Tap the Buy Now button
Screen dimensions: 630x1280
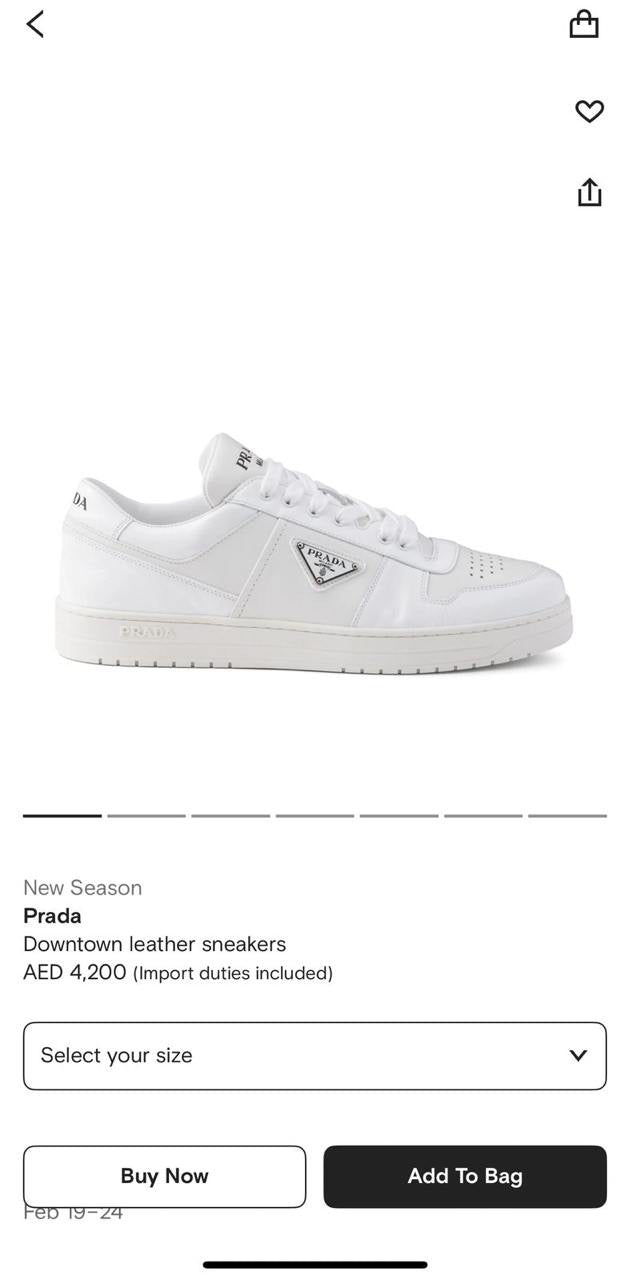[164, 1176]
